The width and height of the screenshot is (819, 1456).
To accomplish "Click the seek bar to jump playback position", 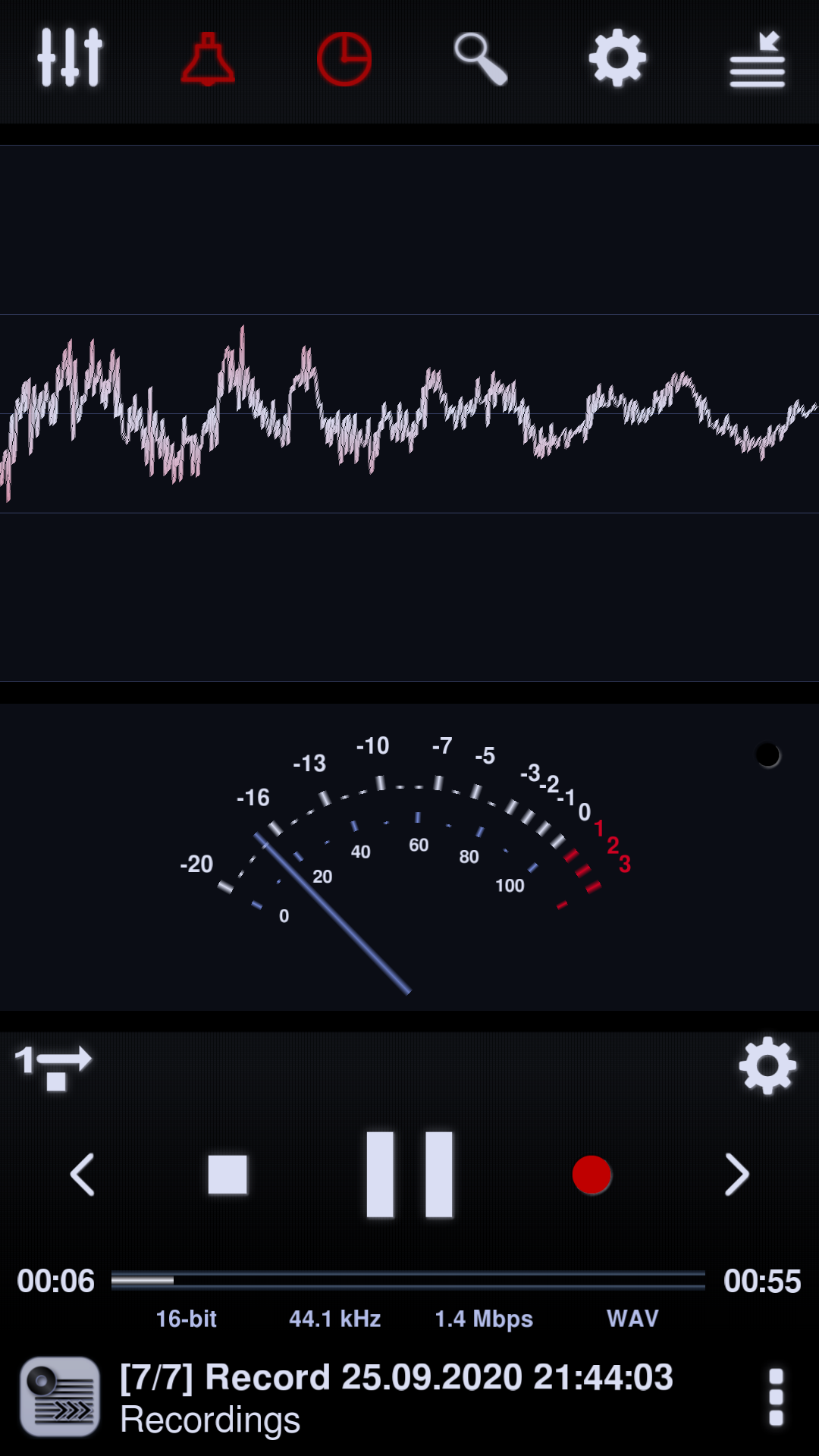I will [x=409, y=1280].
